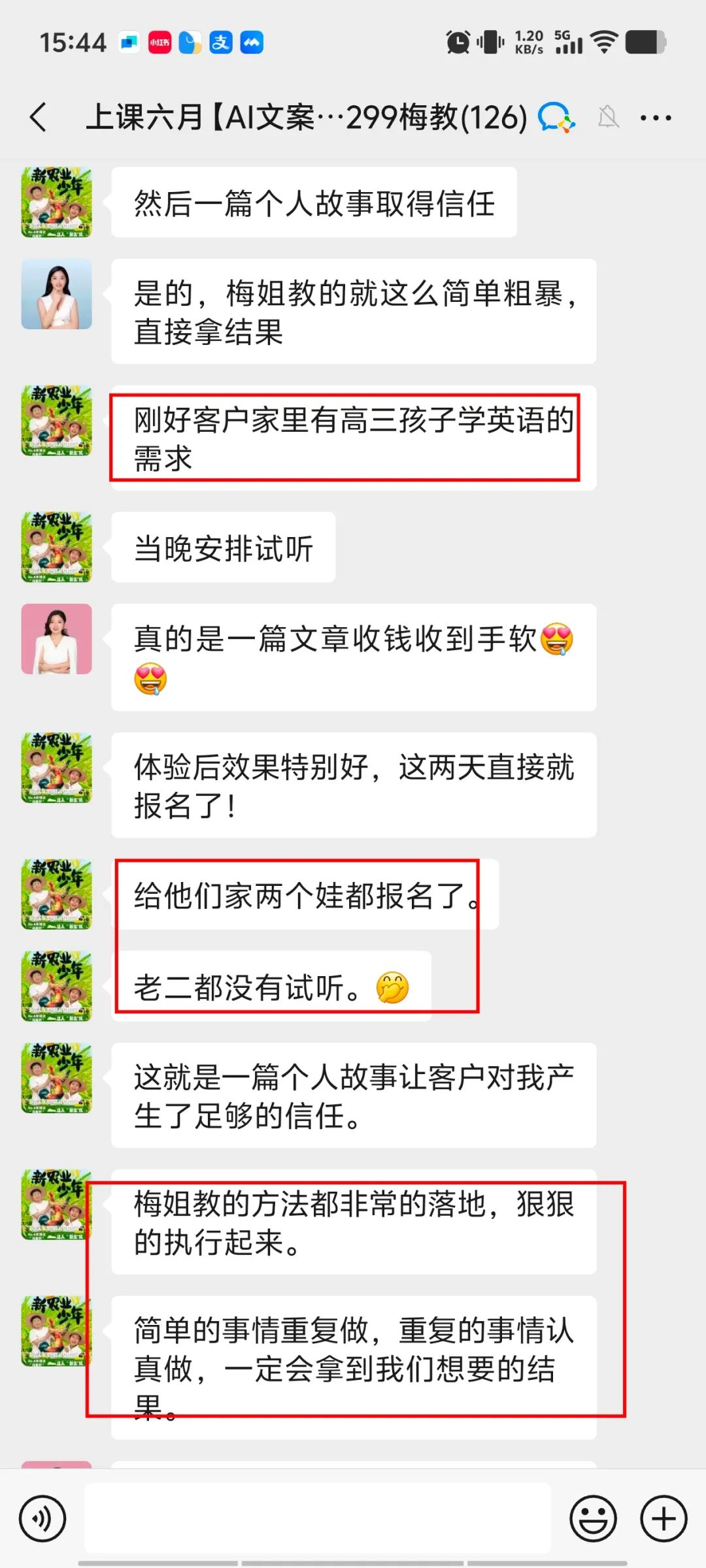Screen dimensions: 706x1568
Task: Tap avatar next to '然后一篇个人故事取得信任'
Action: [57, 202]
